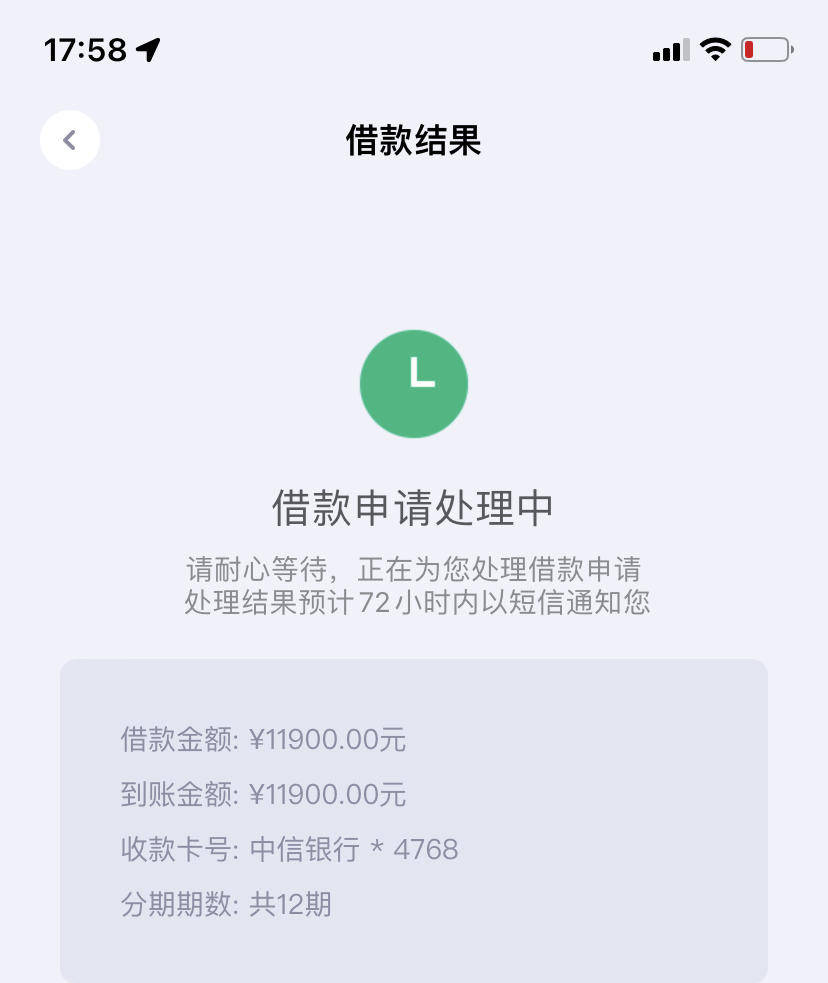
Task: Select the 分期期数 共12期 row
Action: click(227, 903)
